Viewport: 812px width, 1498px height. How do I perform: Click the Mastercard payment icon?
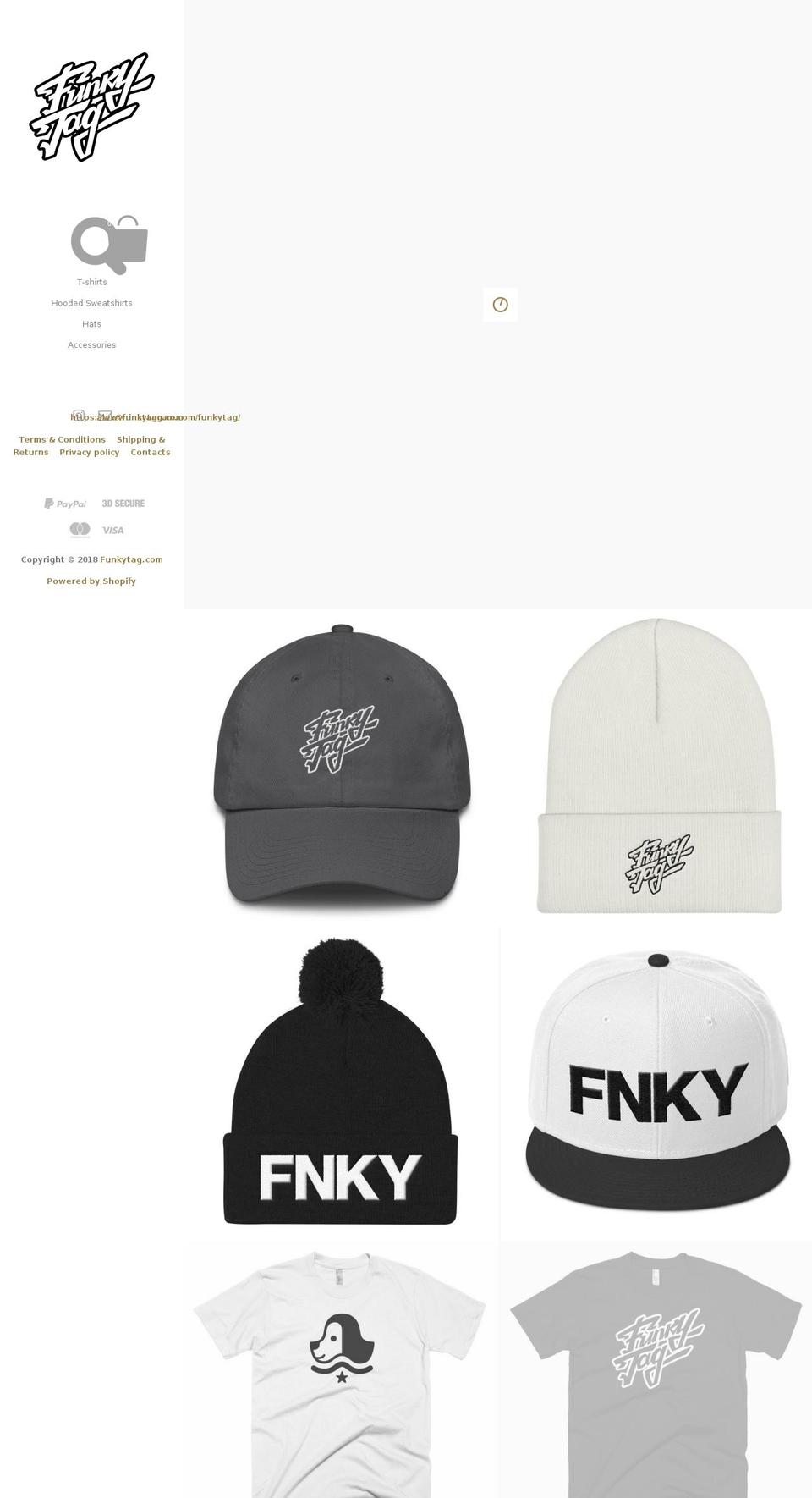point(80,530)
